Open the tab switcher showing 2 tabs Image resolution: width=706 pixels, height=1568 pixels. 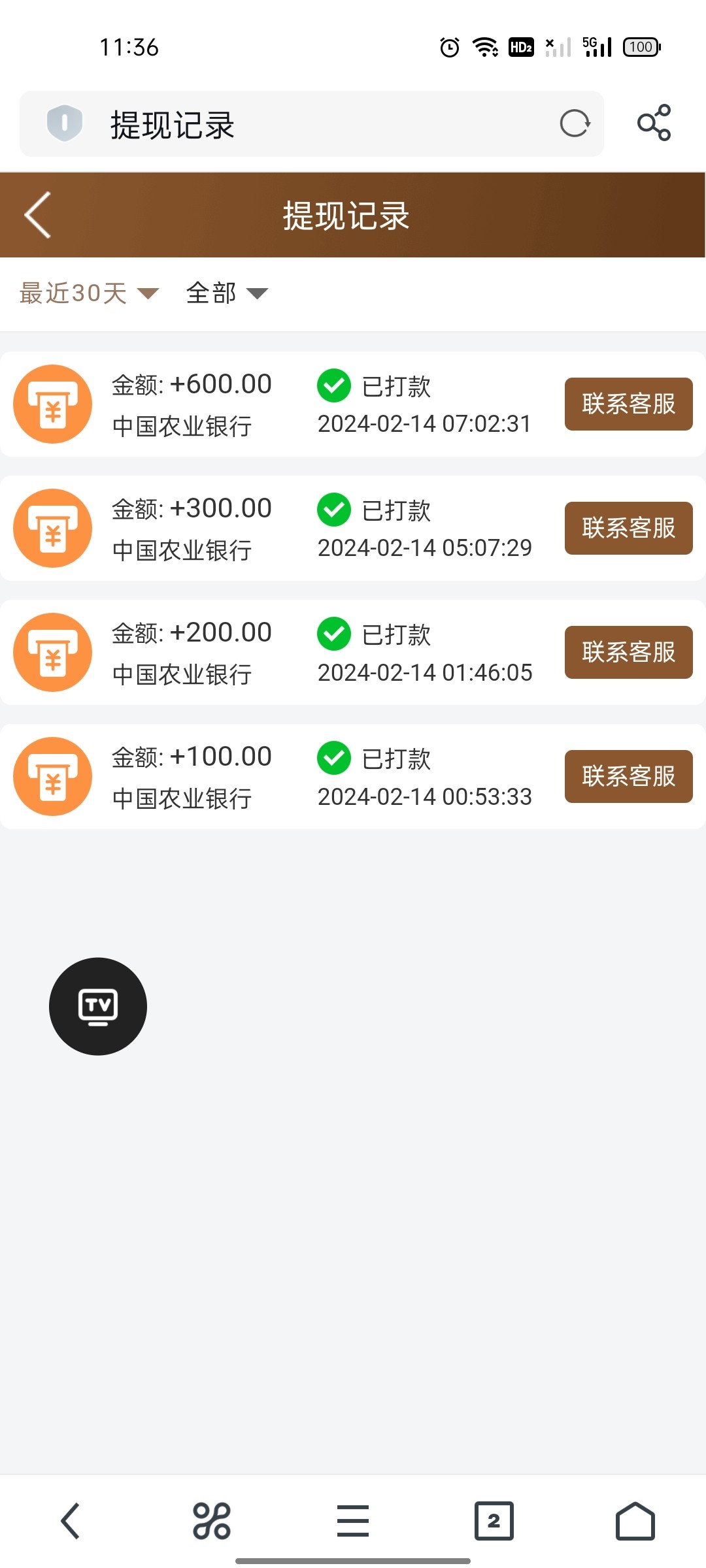494,1520
